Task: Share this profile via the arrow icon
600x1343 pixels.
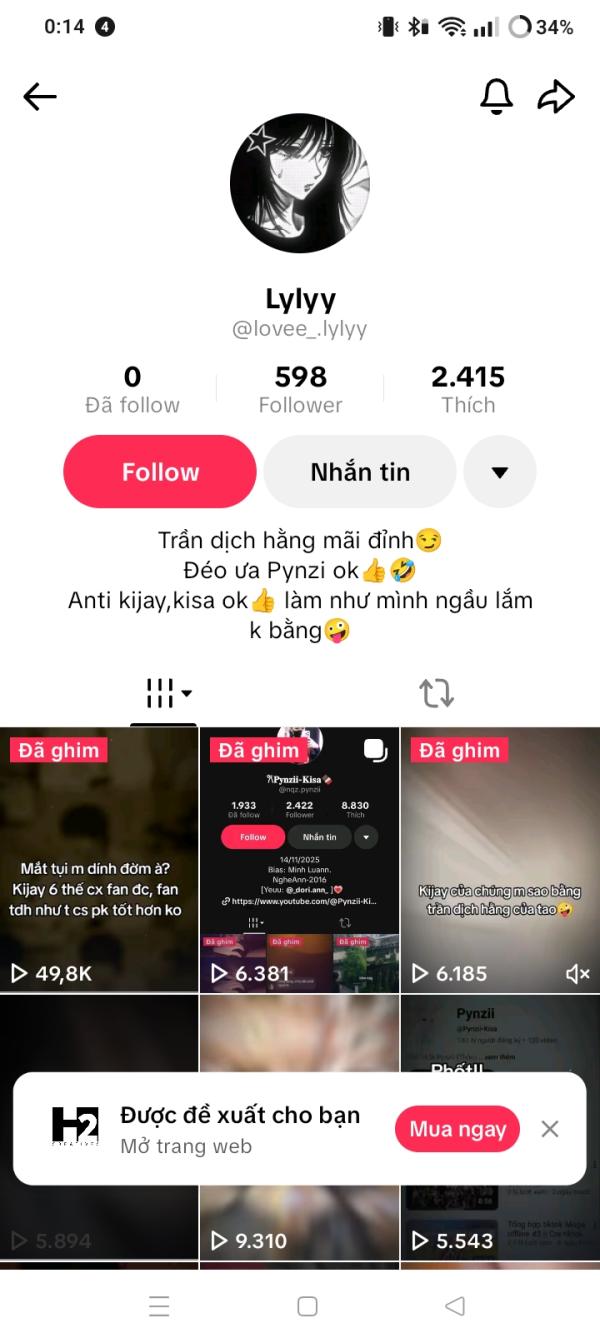Action: [556, 96]
